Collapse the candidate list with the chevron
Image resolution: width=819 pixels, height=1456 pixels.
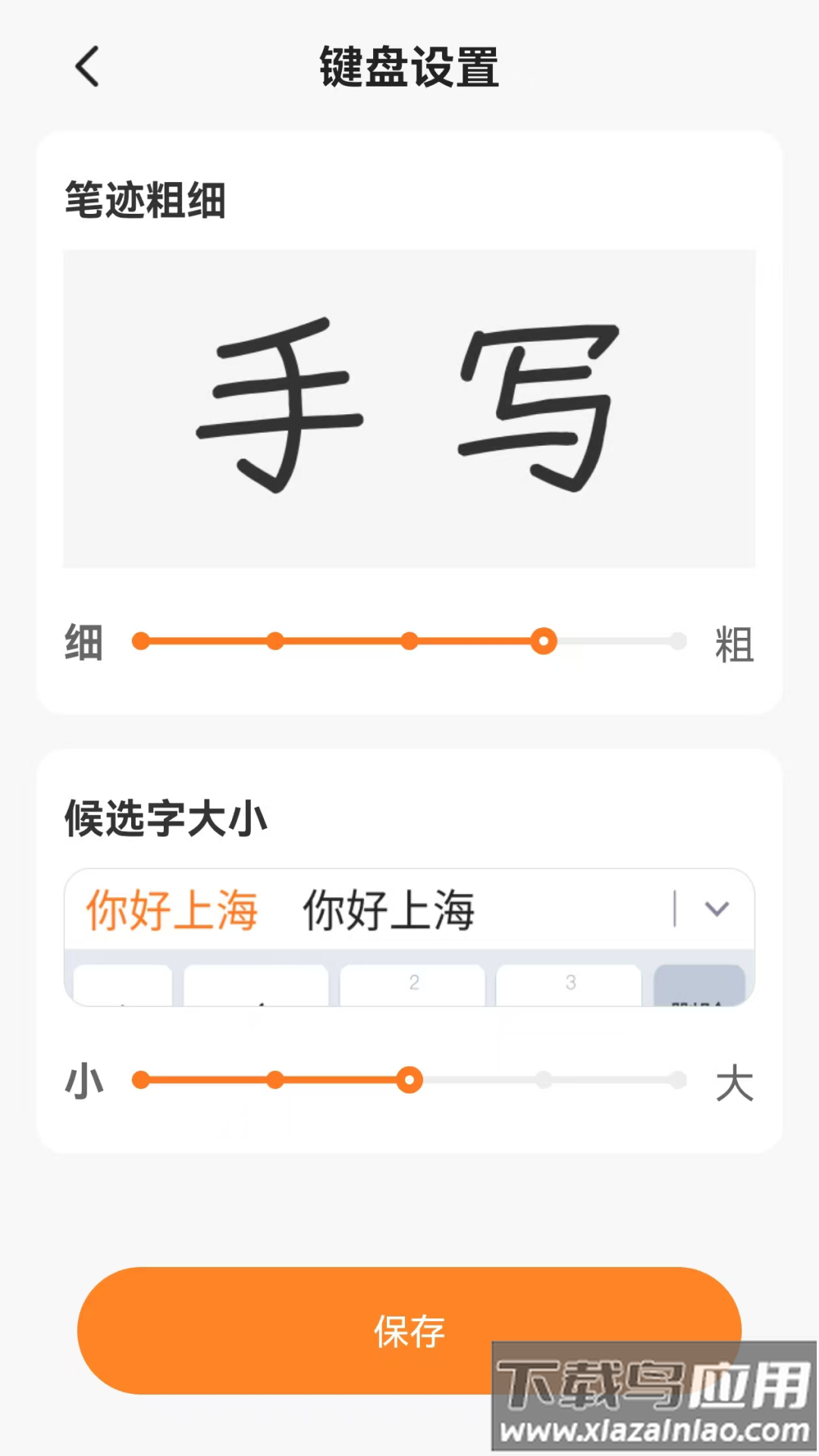(x=717, y=908)
